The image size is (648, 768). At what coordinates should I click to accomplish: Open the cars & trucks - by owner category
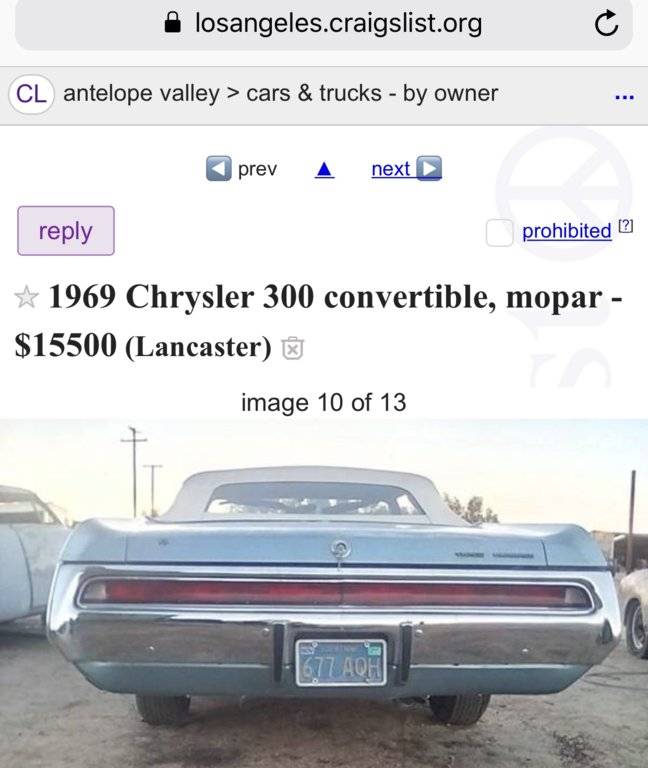pos(372,94)
